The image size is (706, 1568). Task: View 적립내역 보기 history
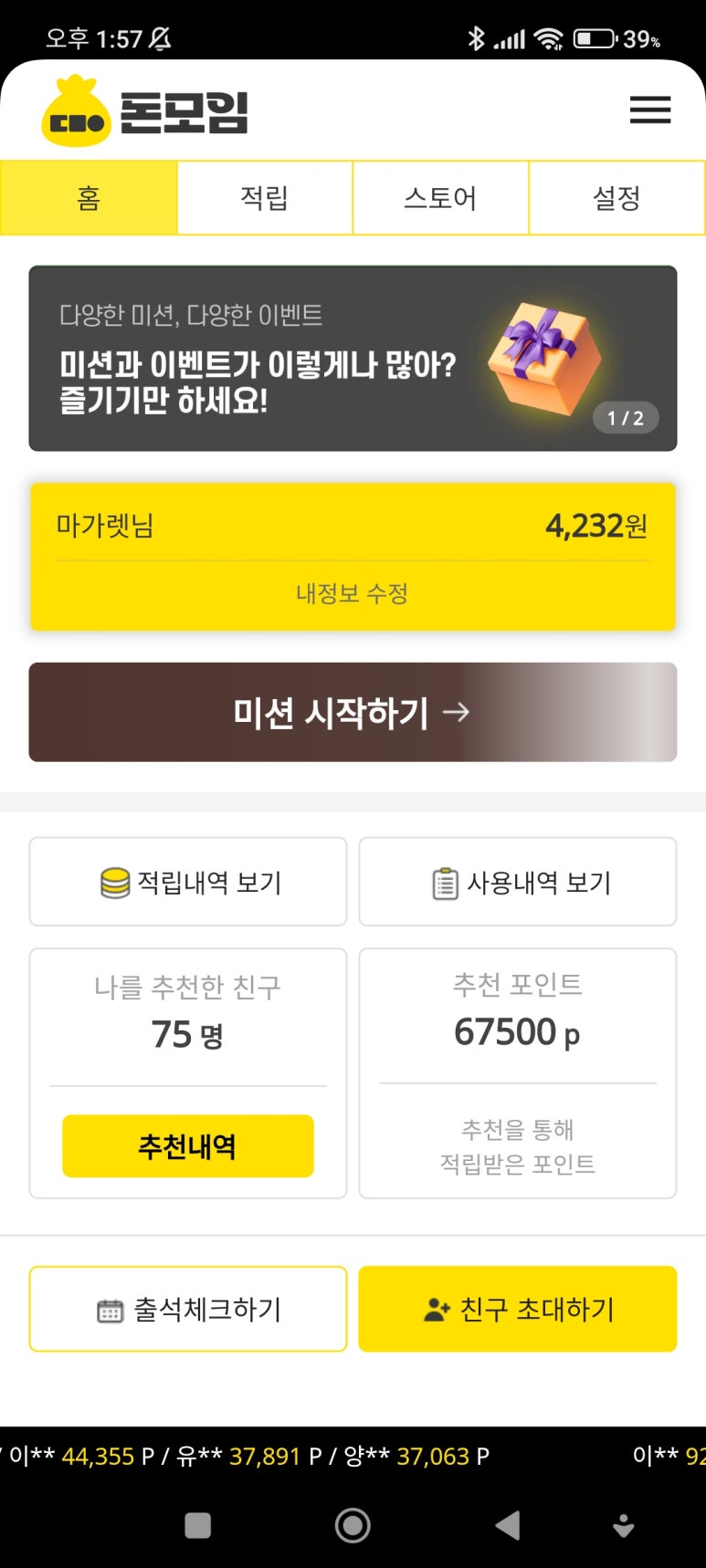[x=188, y=882]
